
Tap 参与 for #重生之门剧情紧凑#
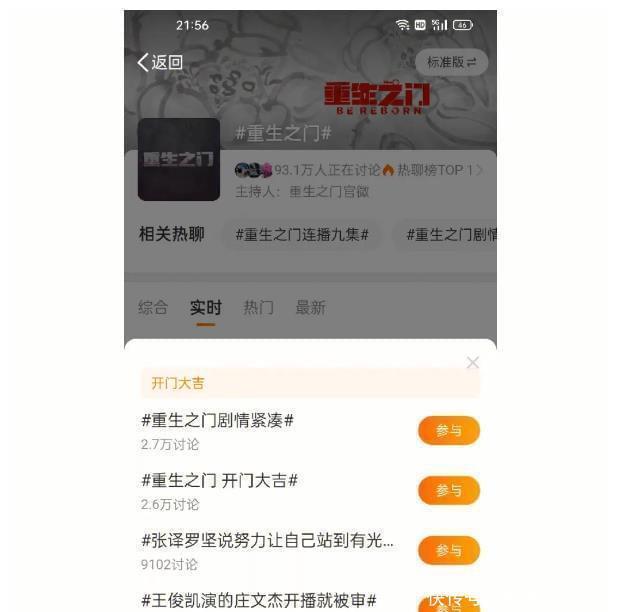click(449, 431)
